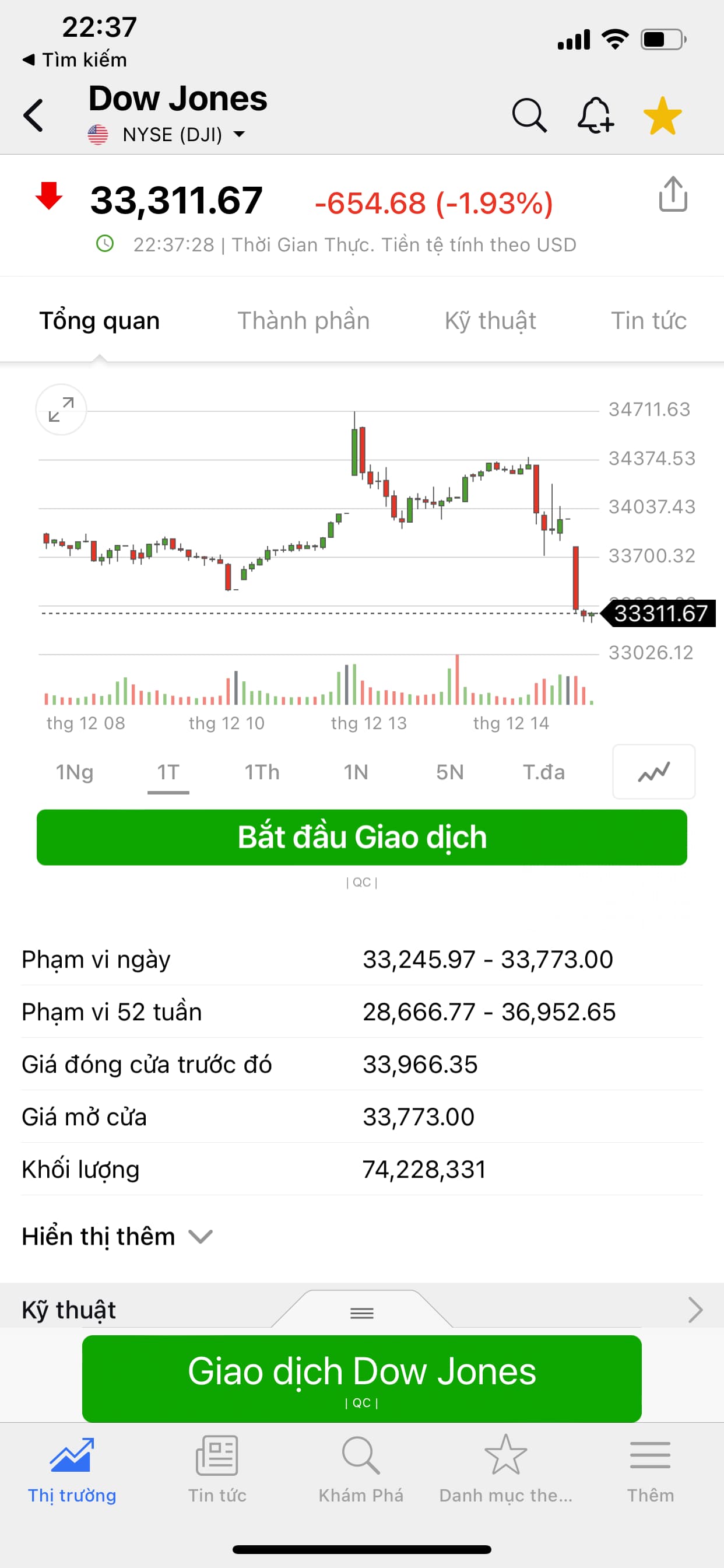Toggle the favorite star for Dow Jones
724x1568 pixels.
[662, 116]
